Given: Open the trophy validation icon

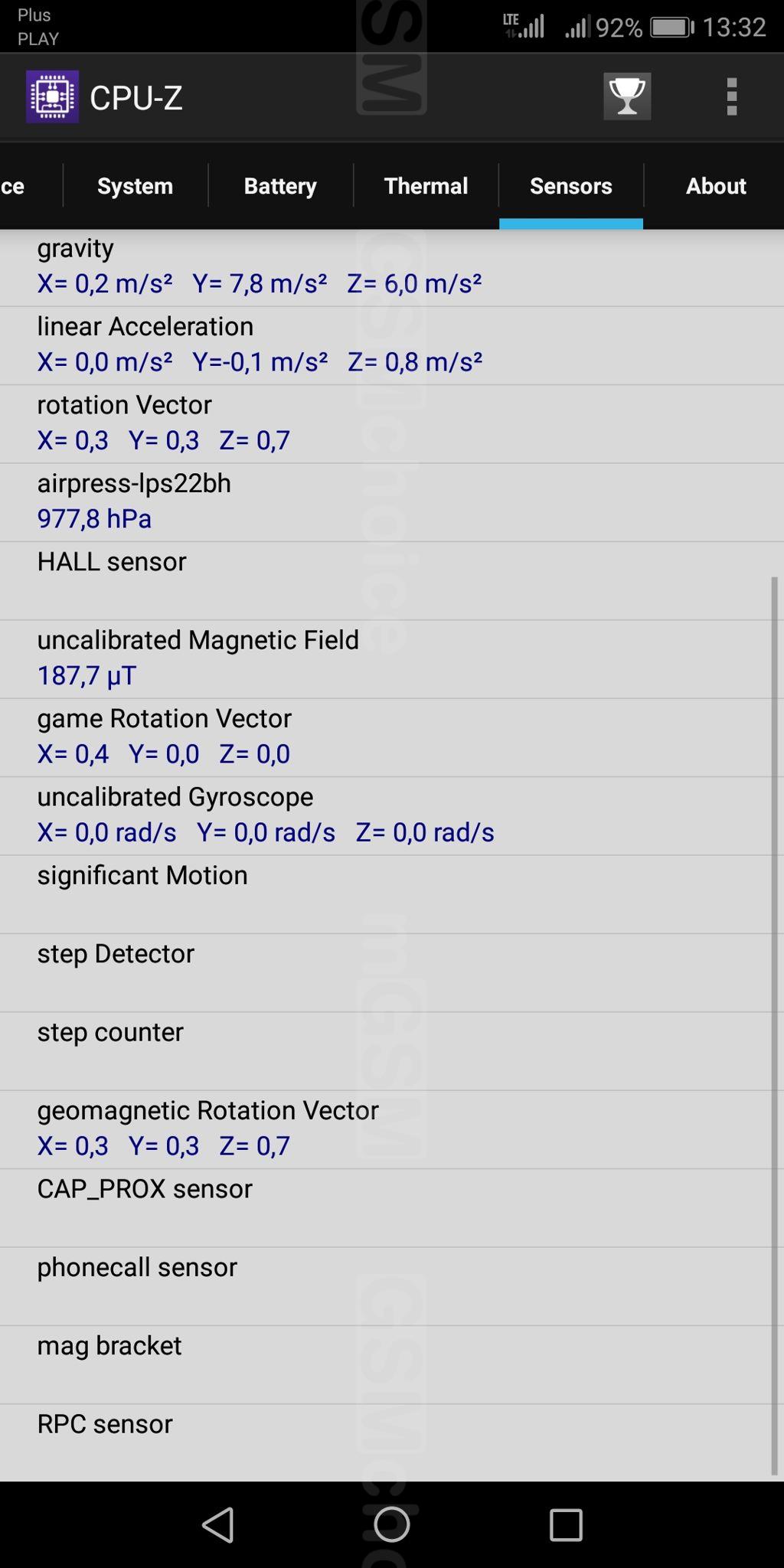Looking at the screenshot, I should coord(627,96).
